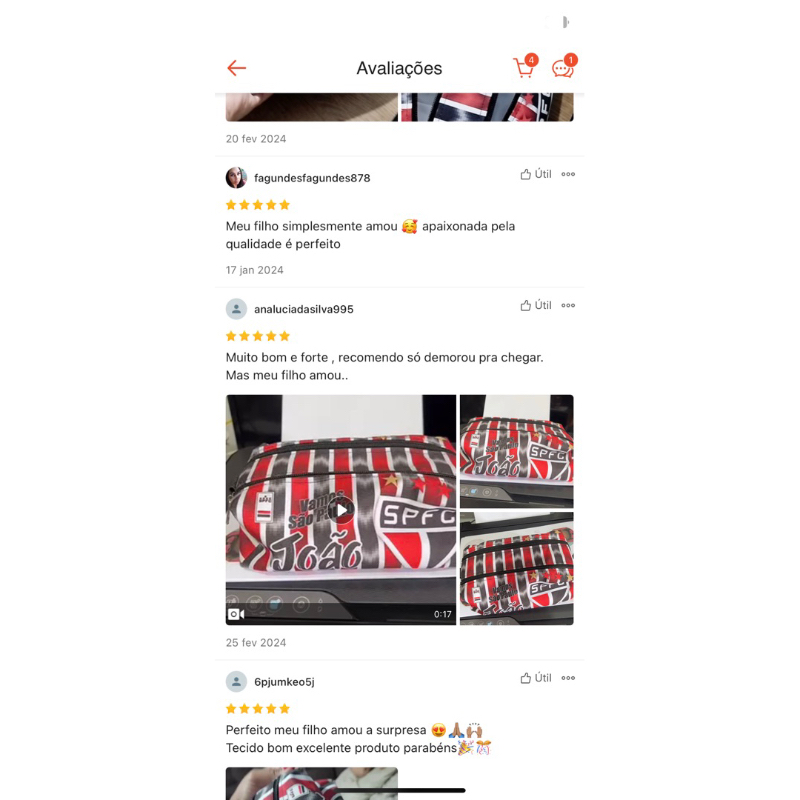Open more options on 6pjumkeo5j's review
Viewport: 800px width, 800px height.
click(568, 678)
